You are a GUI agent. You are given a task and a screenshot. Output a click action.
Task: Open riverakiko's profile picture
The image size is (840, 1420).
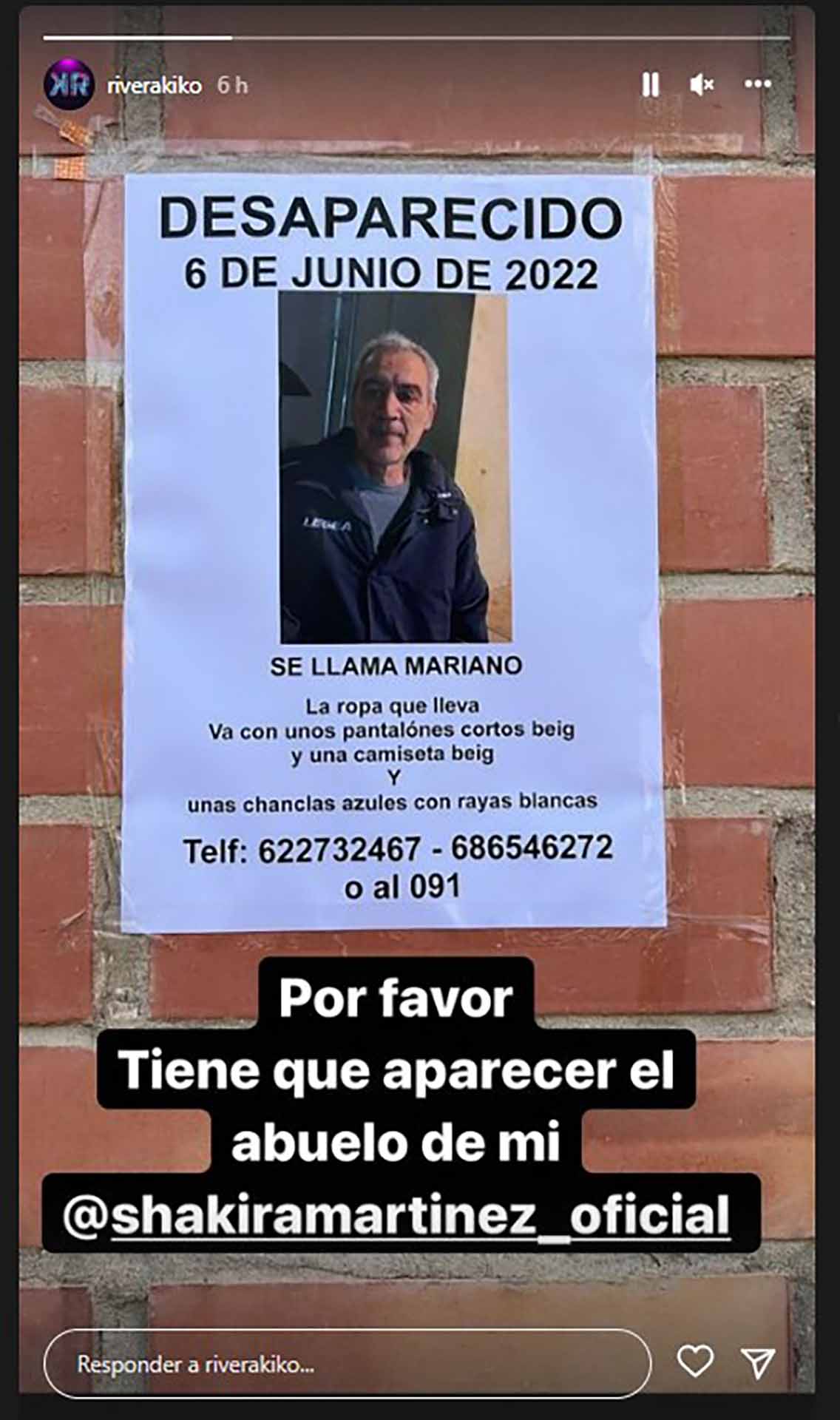coord(69,85)
